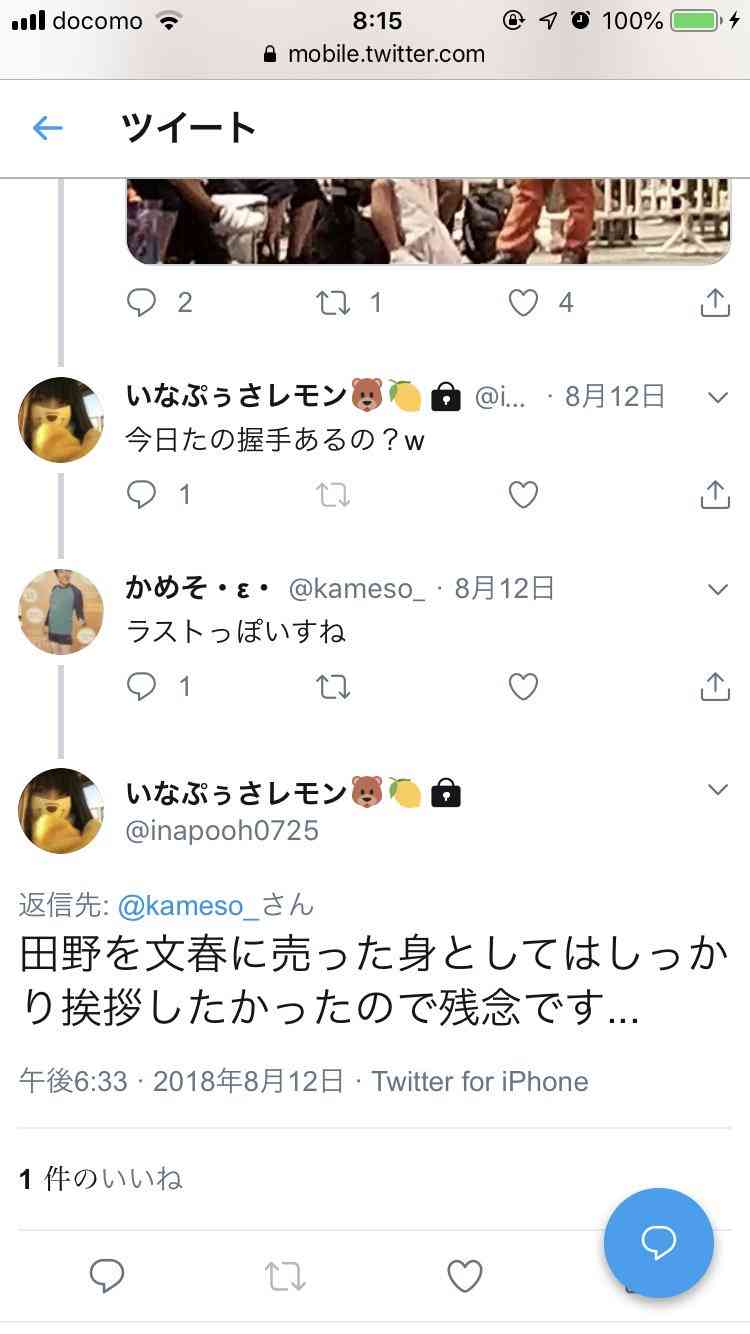Open the tweet's photo at the top
The image size is (750, 1334).
tap(428, 221)
